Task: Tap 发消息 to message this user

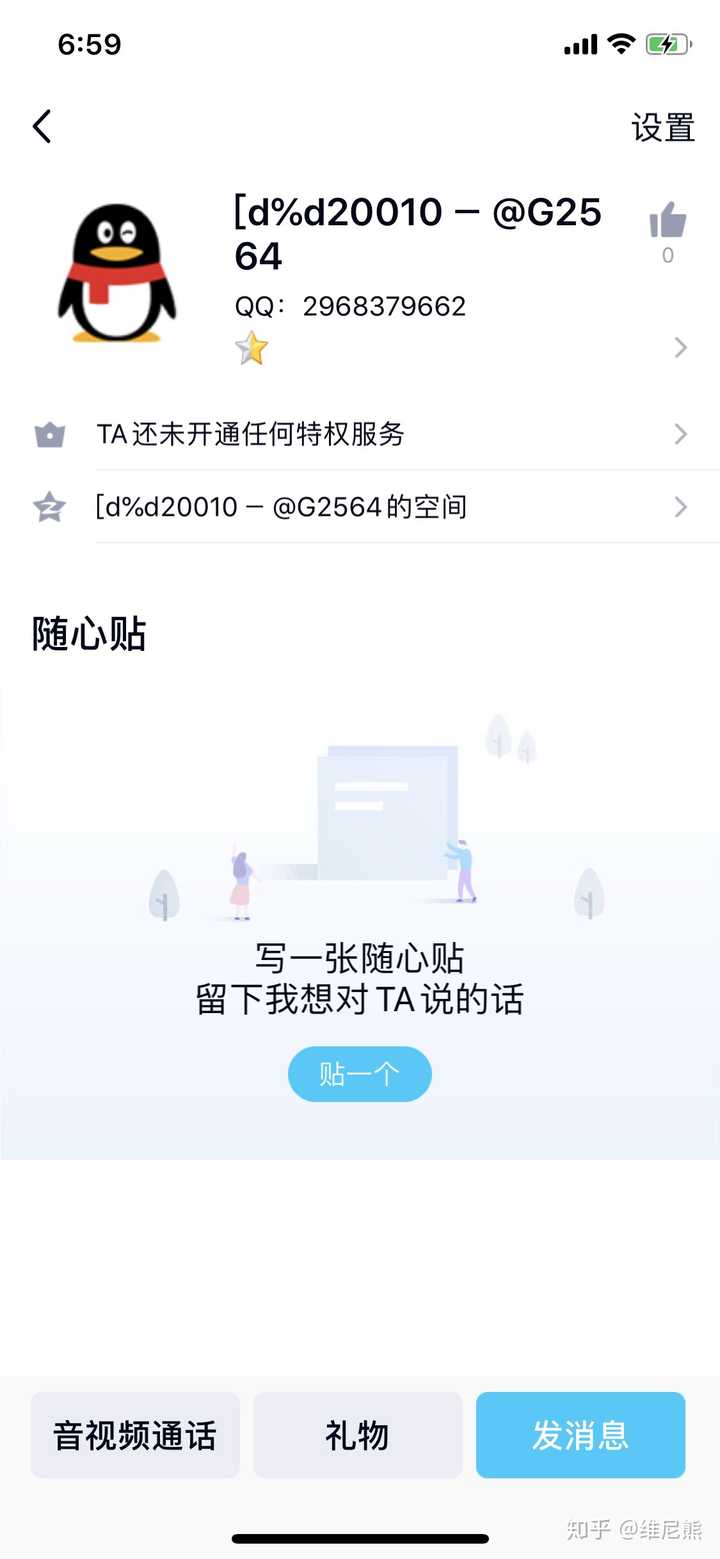Action: pyautogui.click(x=580, y=1435)
